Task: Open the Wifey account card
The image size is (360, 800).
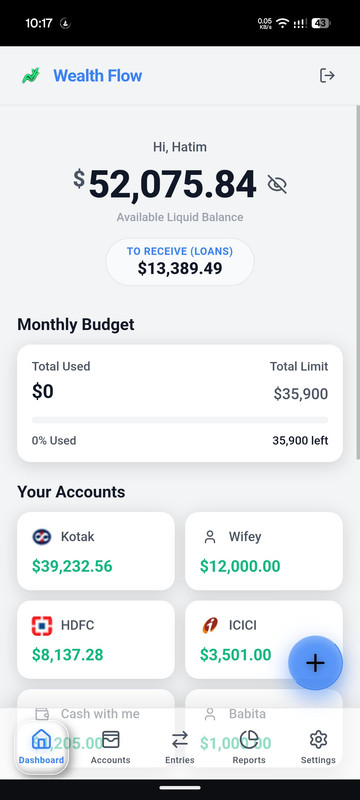Action: (264, 551)
